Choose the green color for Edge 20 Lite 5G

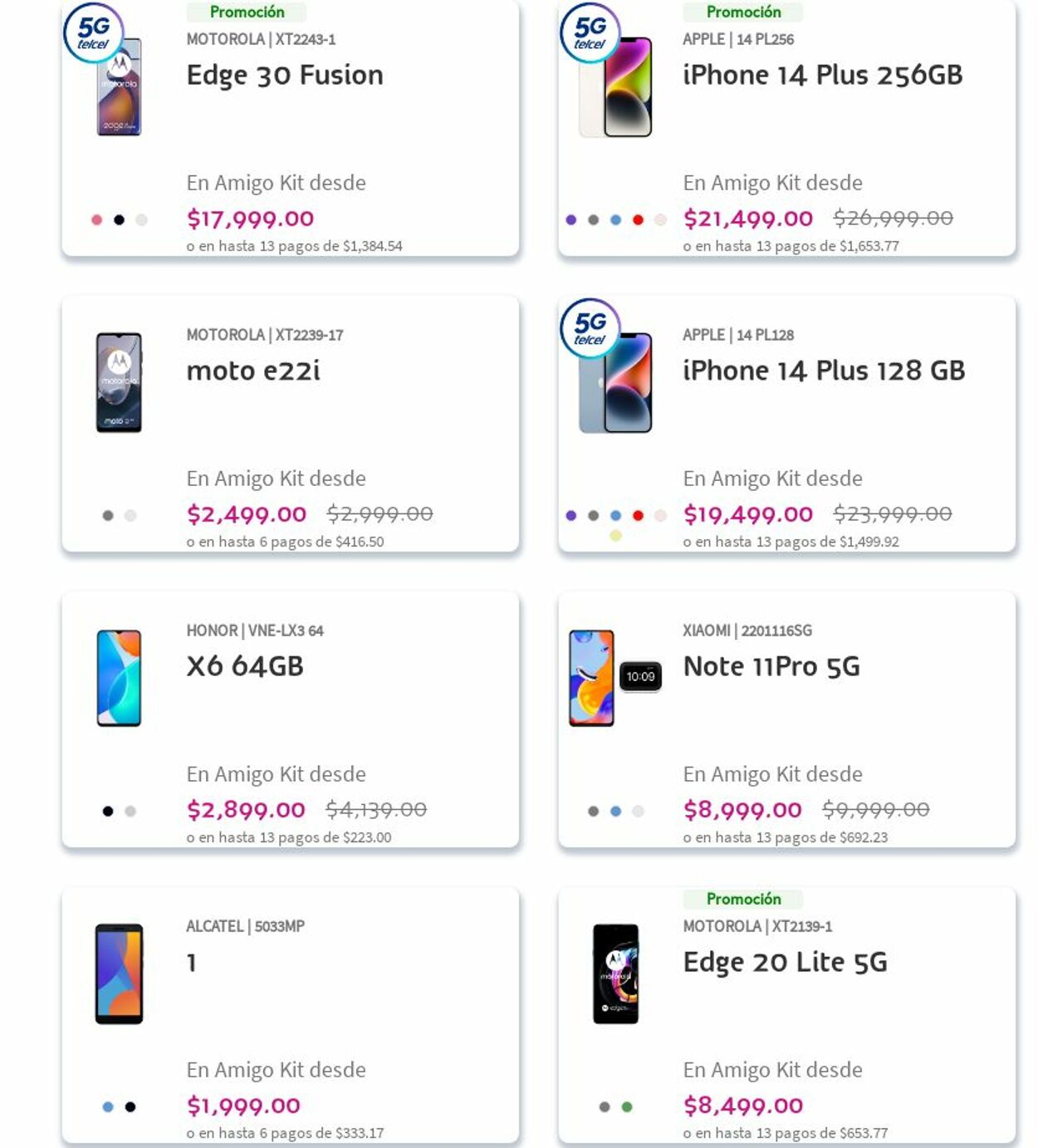point(627,1107)
